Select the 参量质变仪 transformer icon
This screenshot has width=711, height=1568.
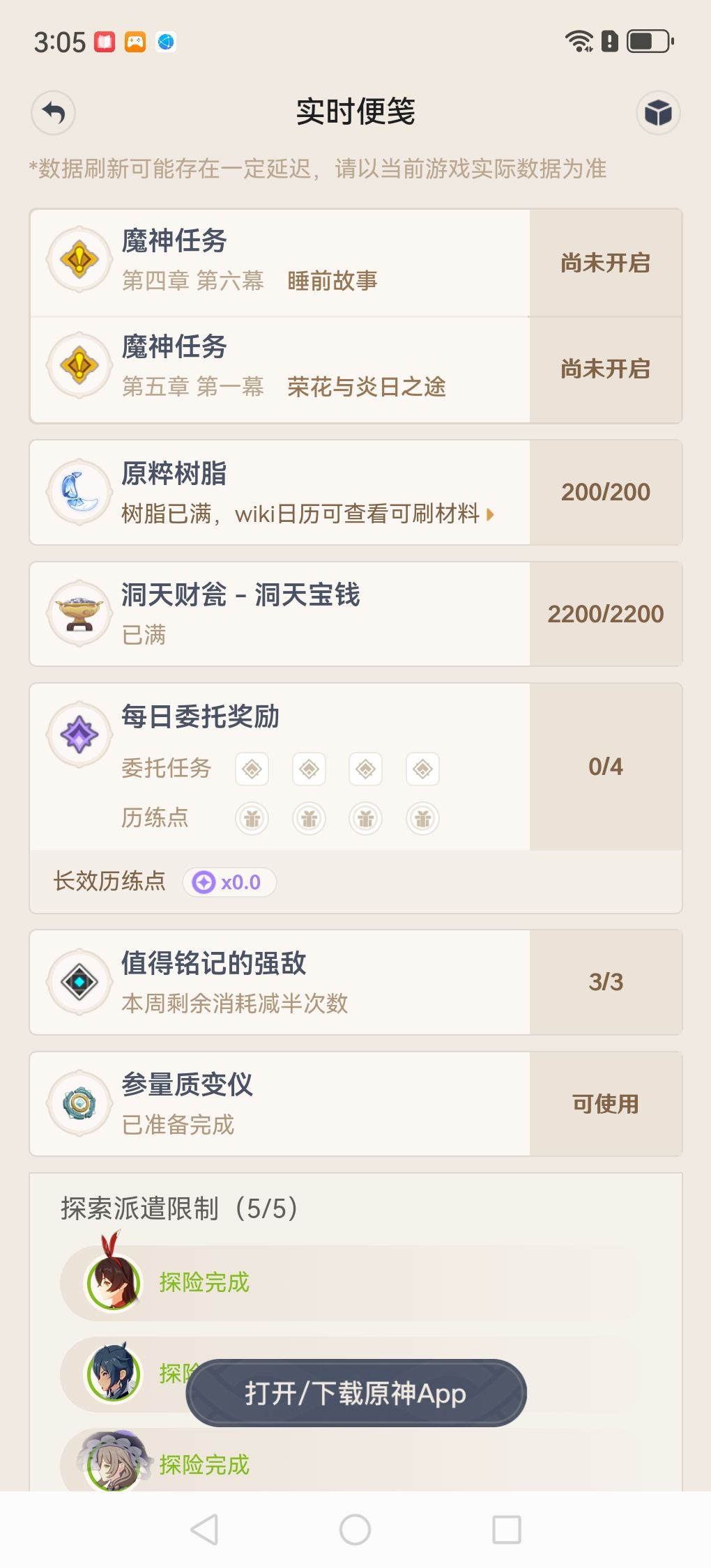78,1105
